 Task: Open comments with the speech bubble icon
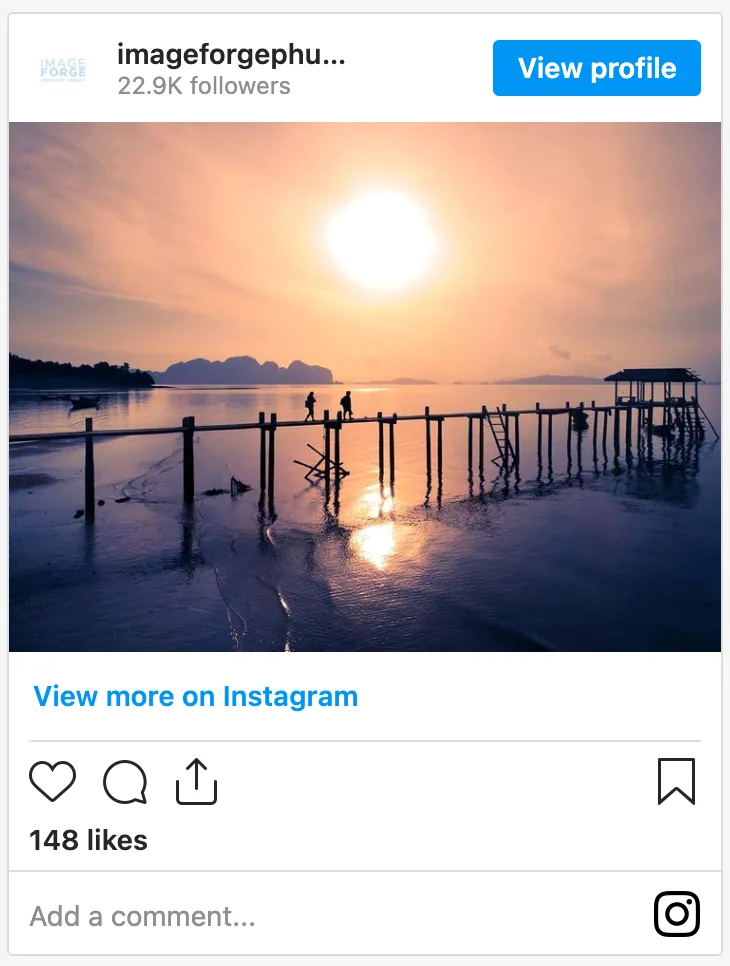tap(124, 783)
